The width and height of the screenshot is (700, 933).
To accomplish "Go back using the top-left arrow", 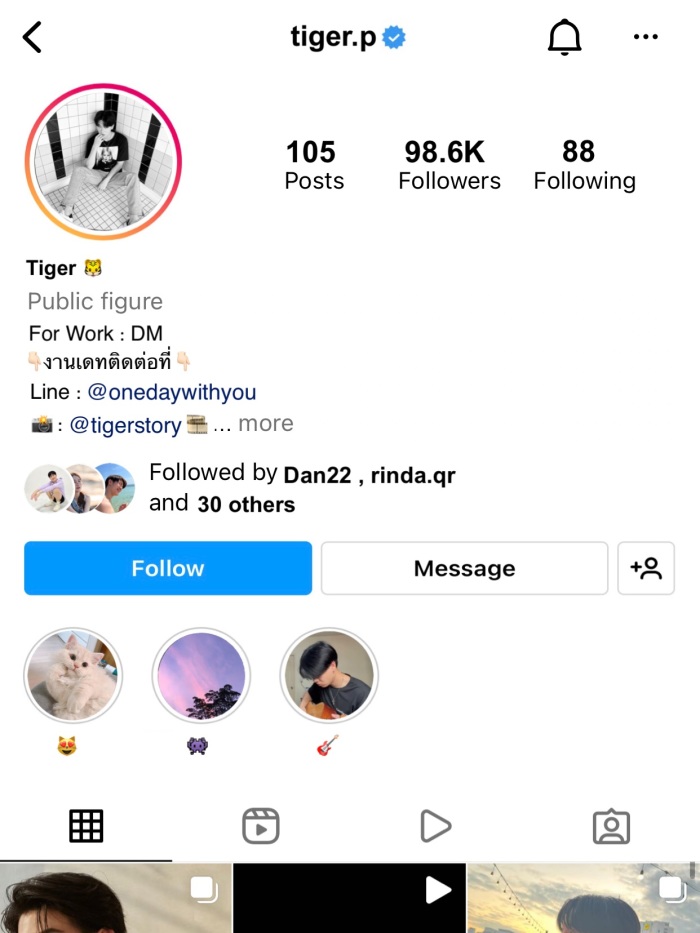I will click(33, 38).
